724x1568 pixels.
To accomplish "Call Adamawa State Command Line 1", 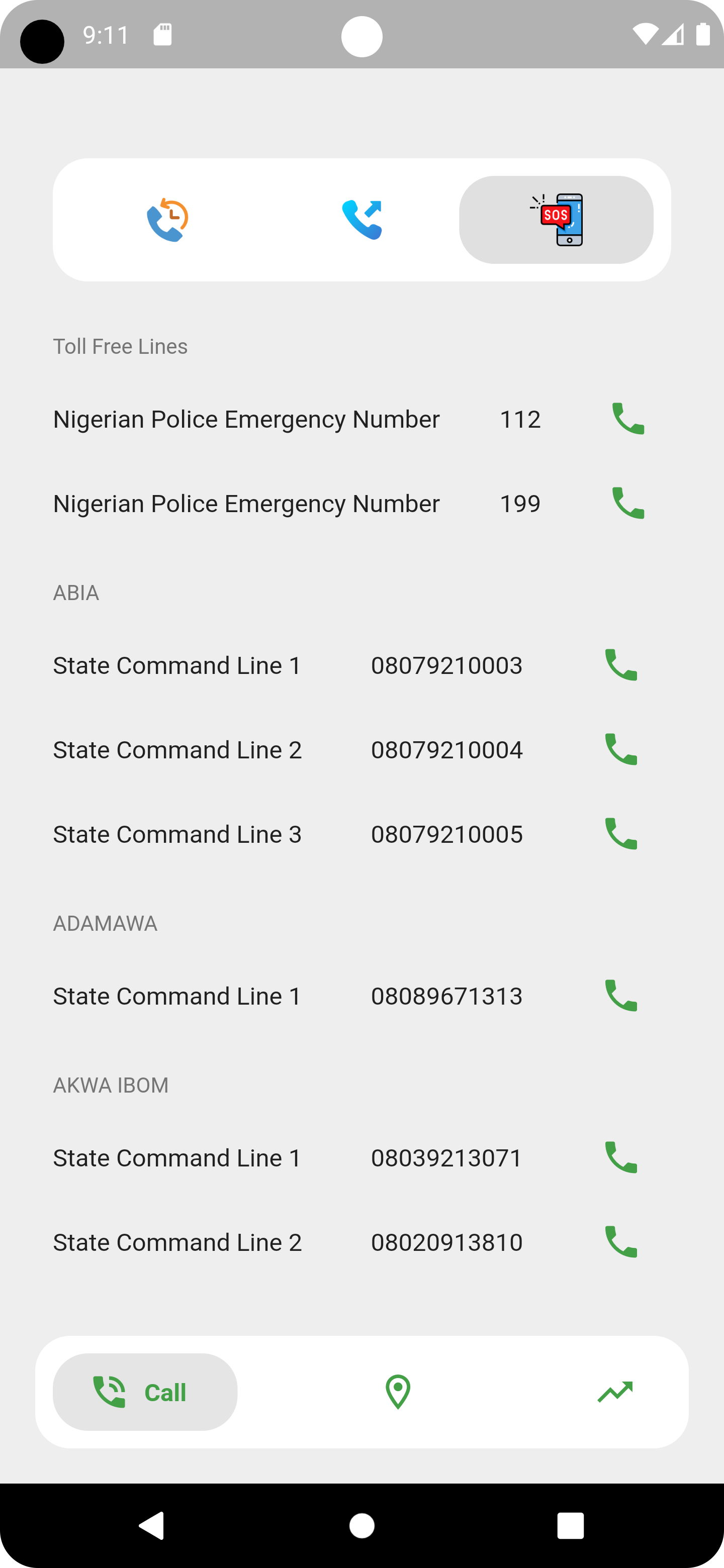I will (620, 996).
